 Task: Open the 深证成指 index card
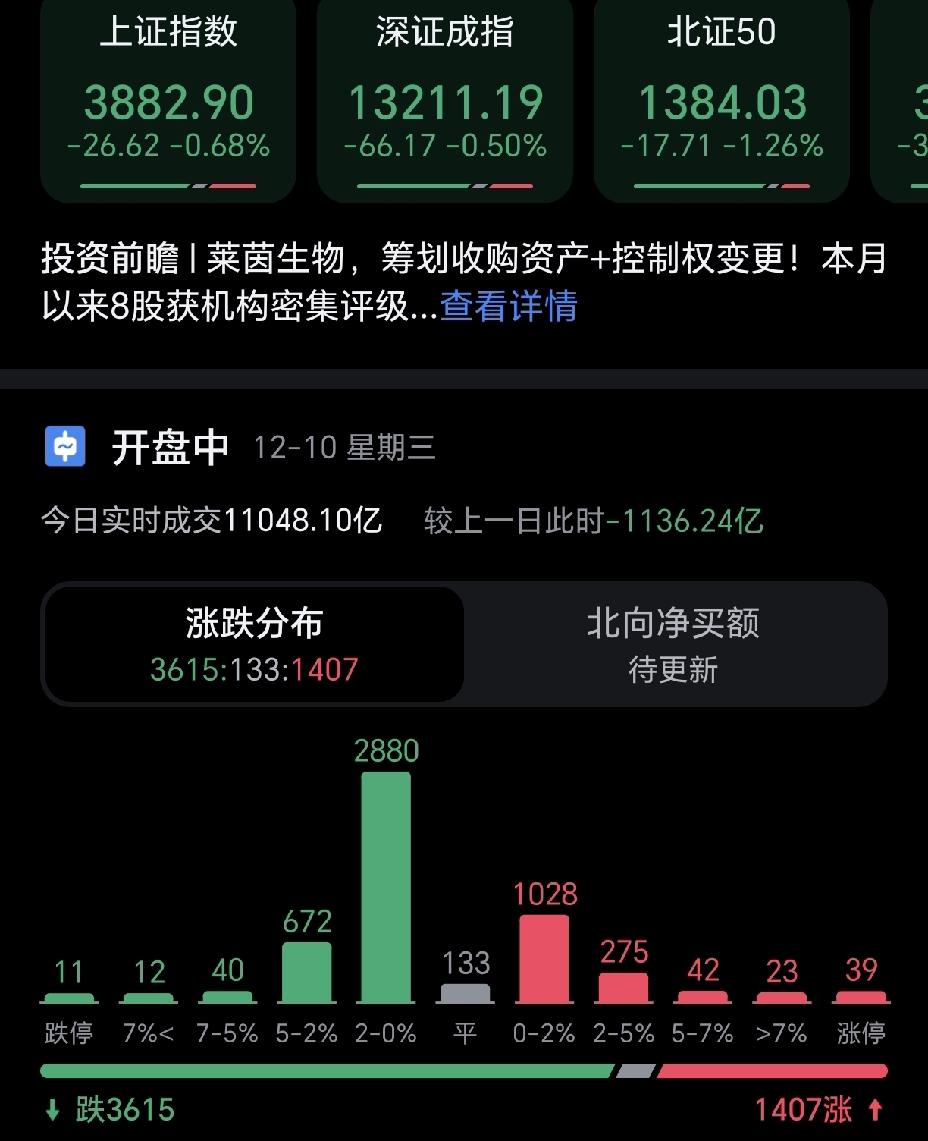(445, 100)
